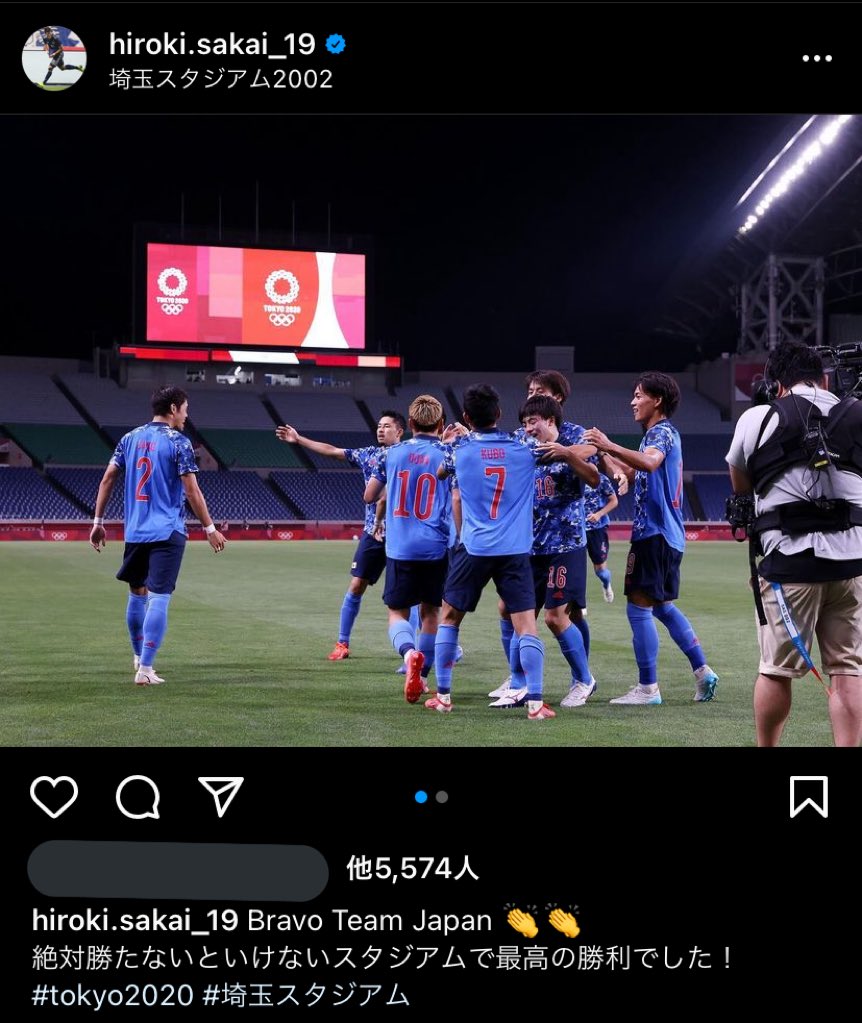The width and height of the screenshot is (862, 1023).
Task: Open comments on this post
Action: 138,797
